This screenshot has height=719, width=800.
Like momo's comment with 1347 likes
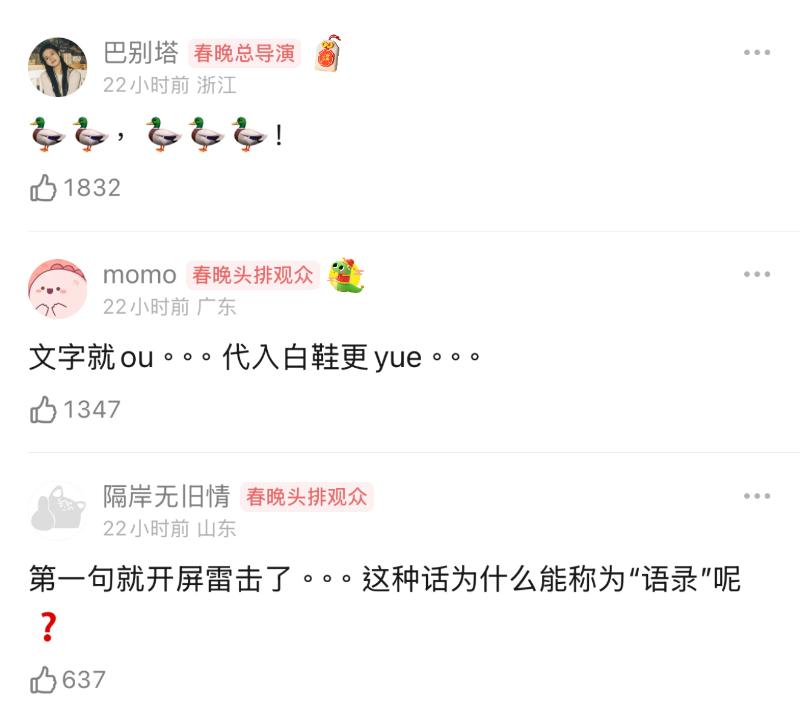coord(44,409)
